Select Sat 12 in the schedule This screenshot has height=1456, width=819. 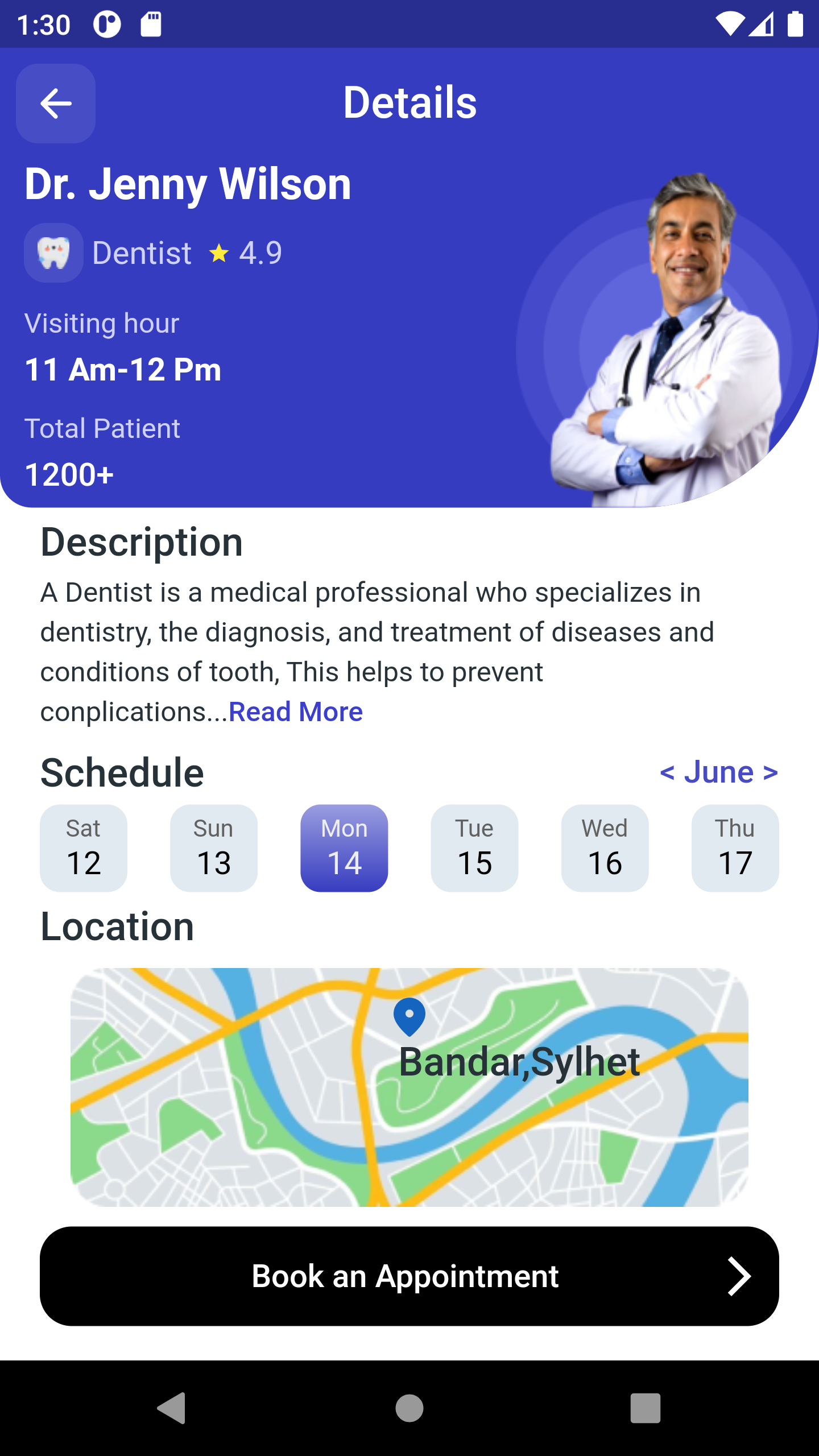coord(84,848)
